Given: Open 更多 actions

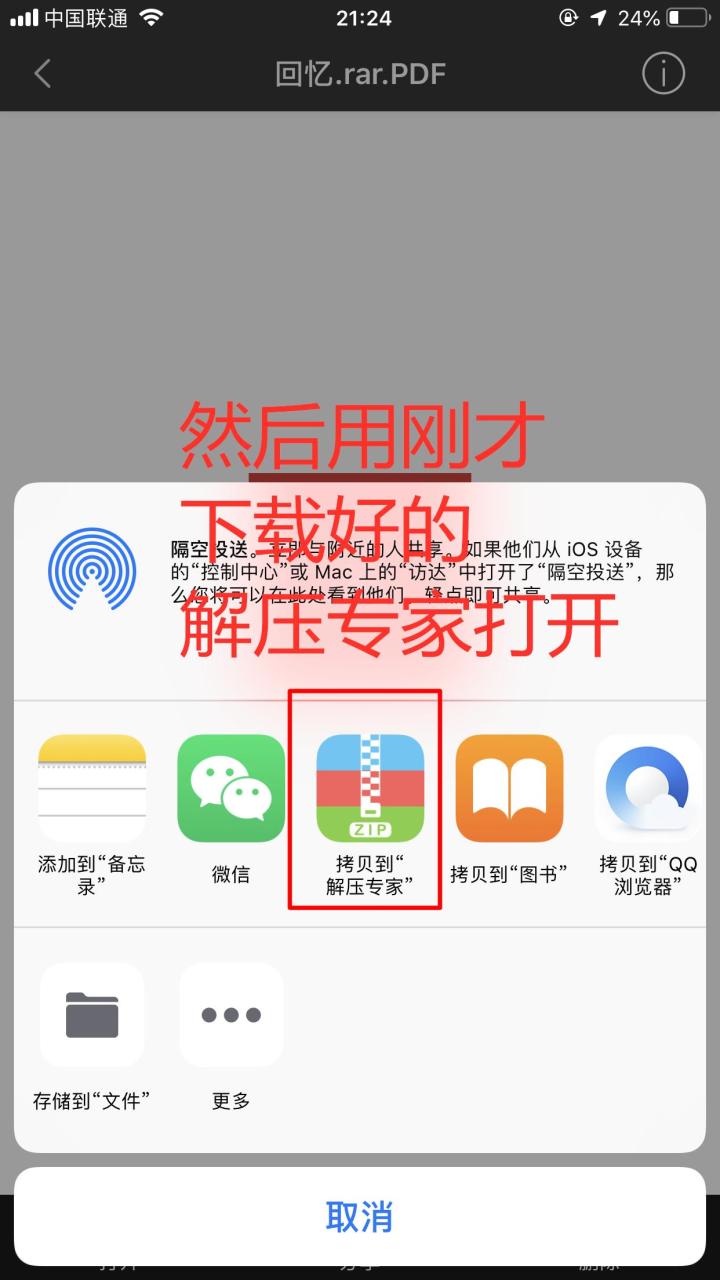Looking at the screenshot, I should click(x=231, y=1015).
